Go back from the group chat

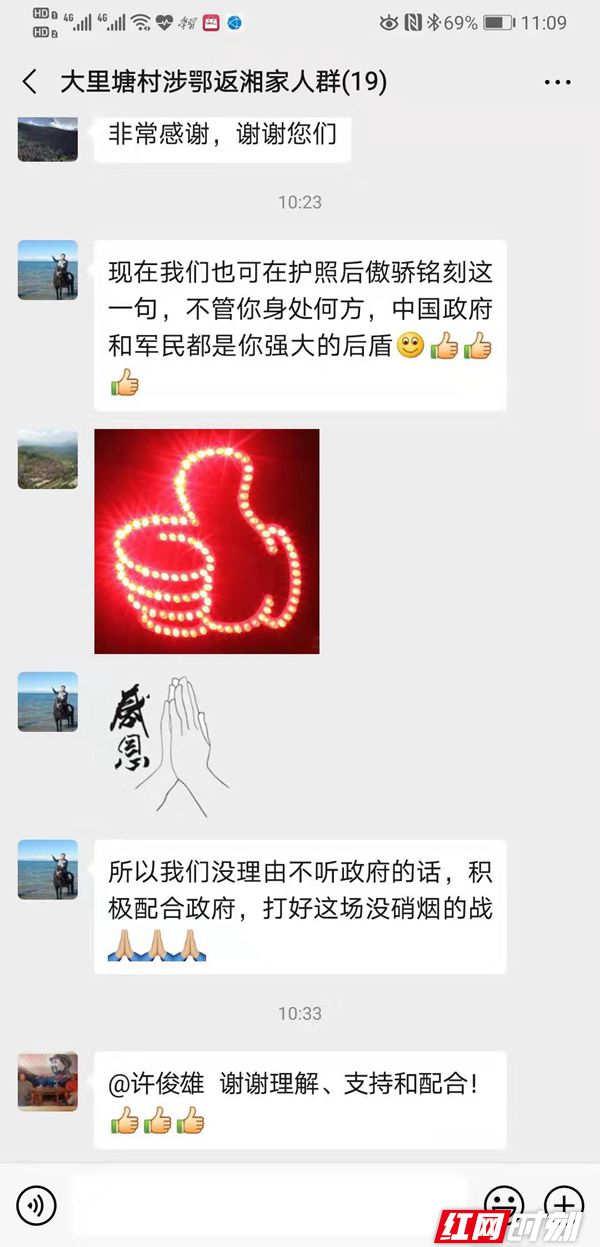[x=30, y=82]
